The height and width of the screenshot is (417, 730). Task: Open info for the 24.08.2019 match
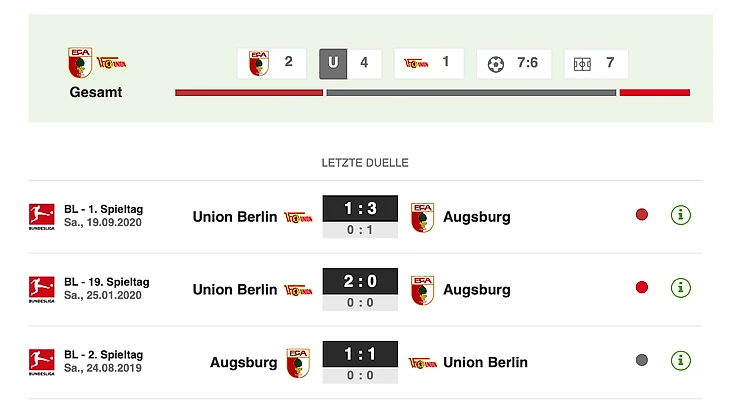pyautogui.click(x=681, y=360)
